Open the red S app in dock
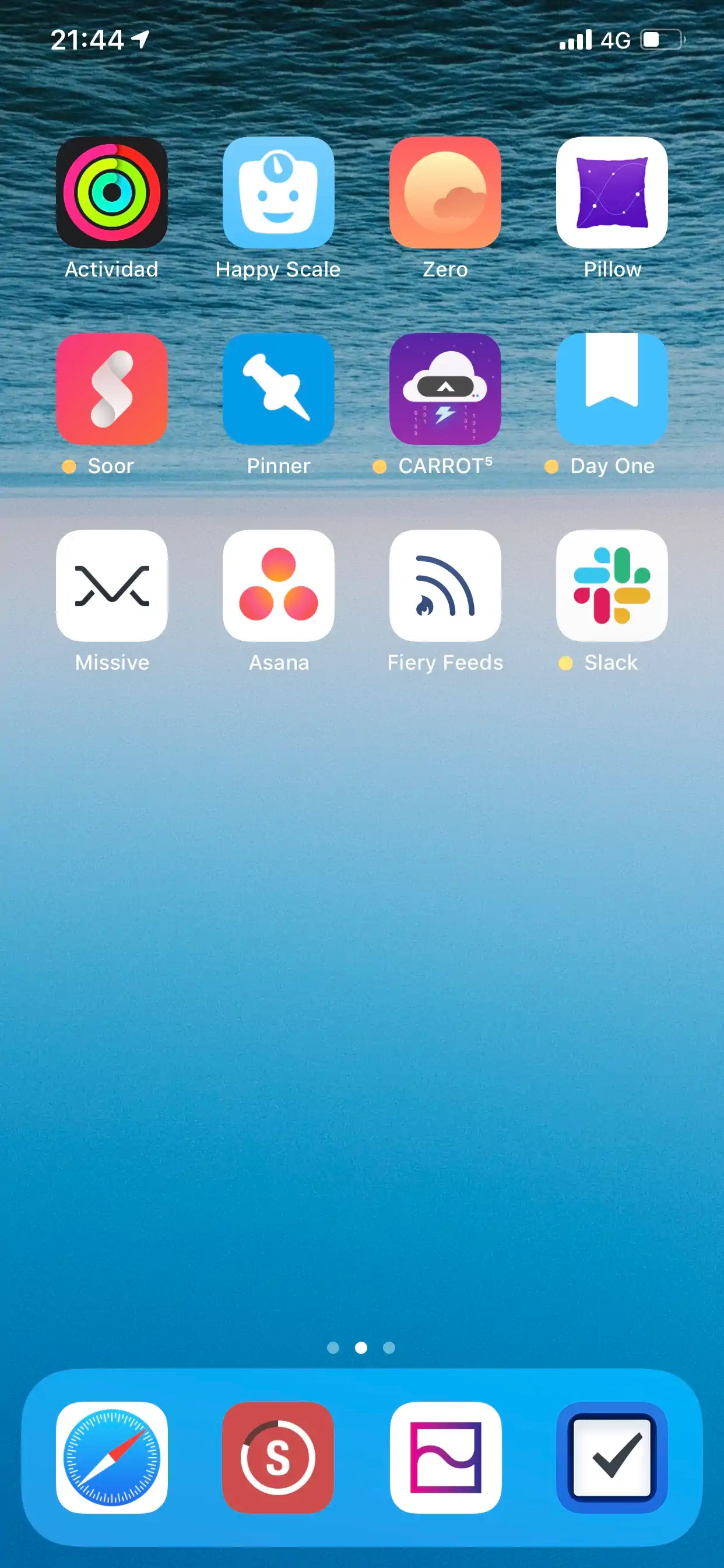The height and width of the screenshot is (1568, 724). (x=278, y=1458)
